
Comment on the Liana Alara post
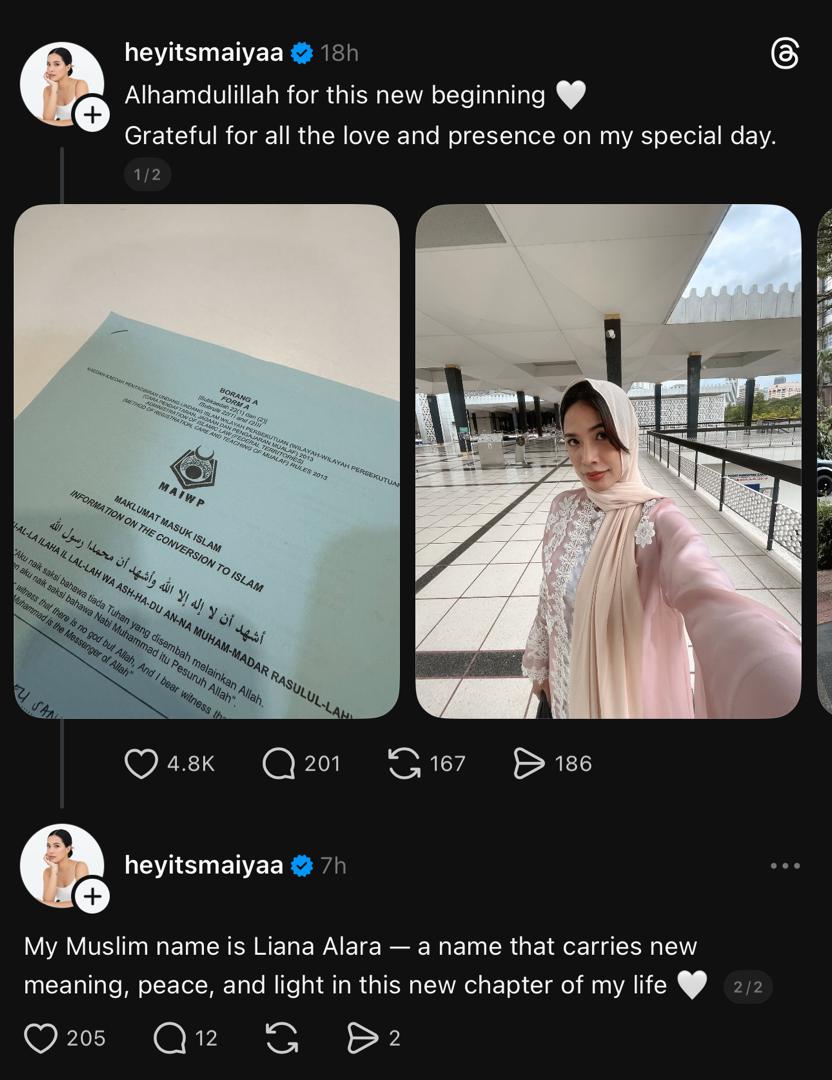coord(170,1039)
